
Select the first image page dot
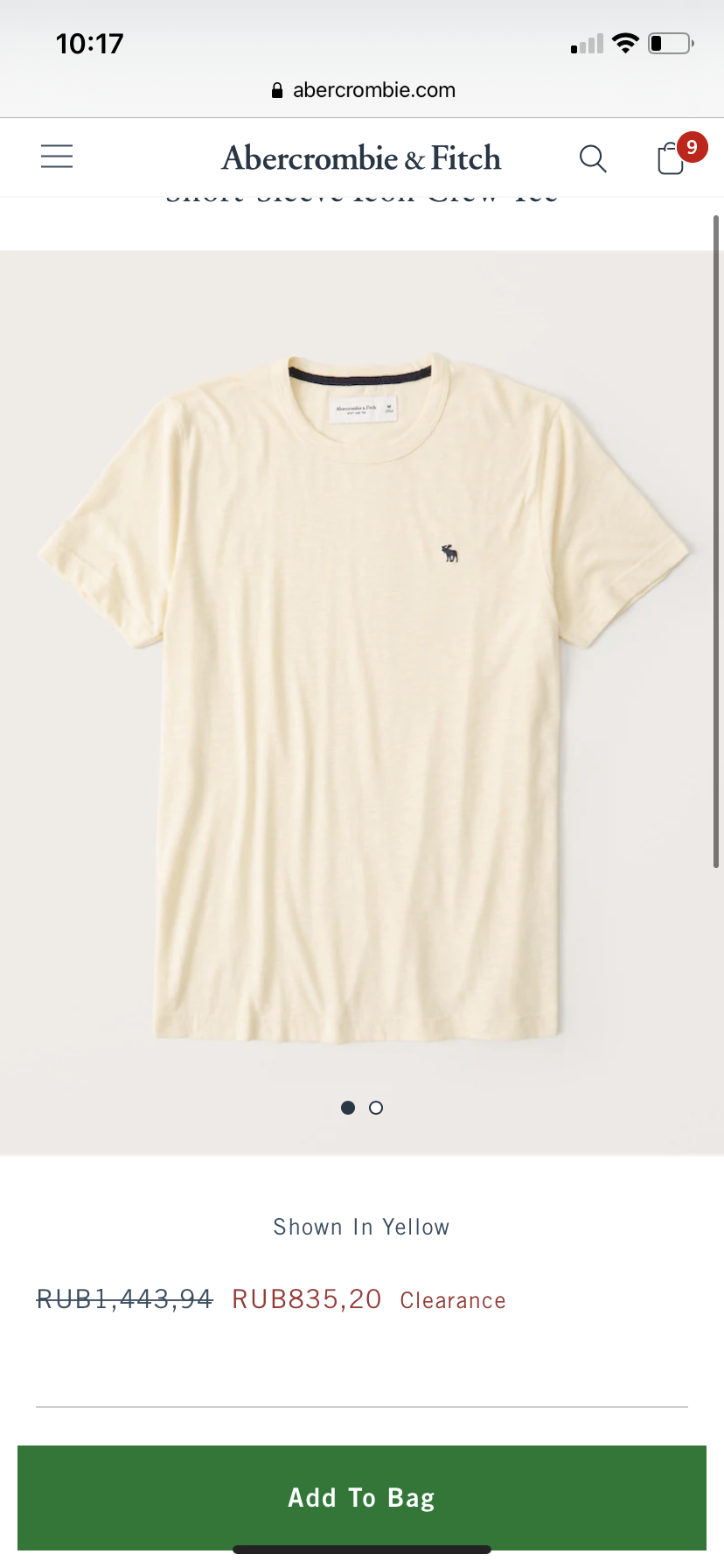coord(348,1108)
